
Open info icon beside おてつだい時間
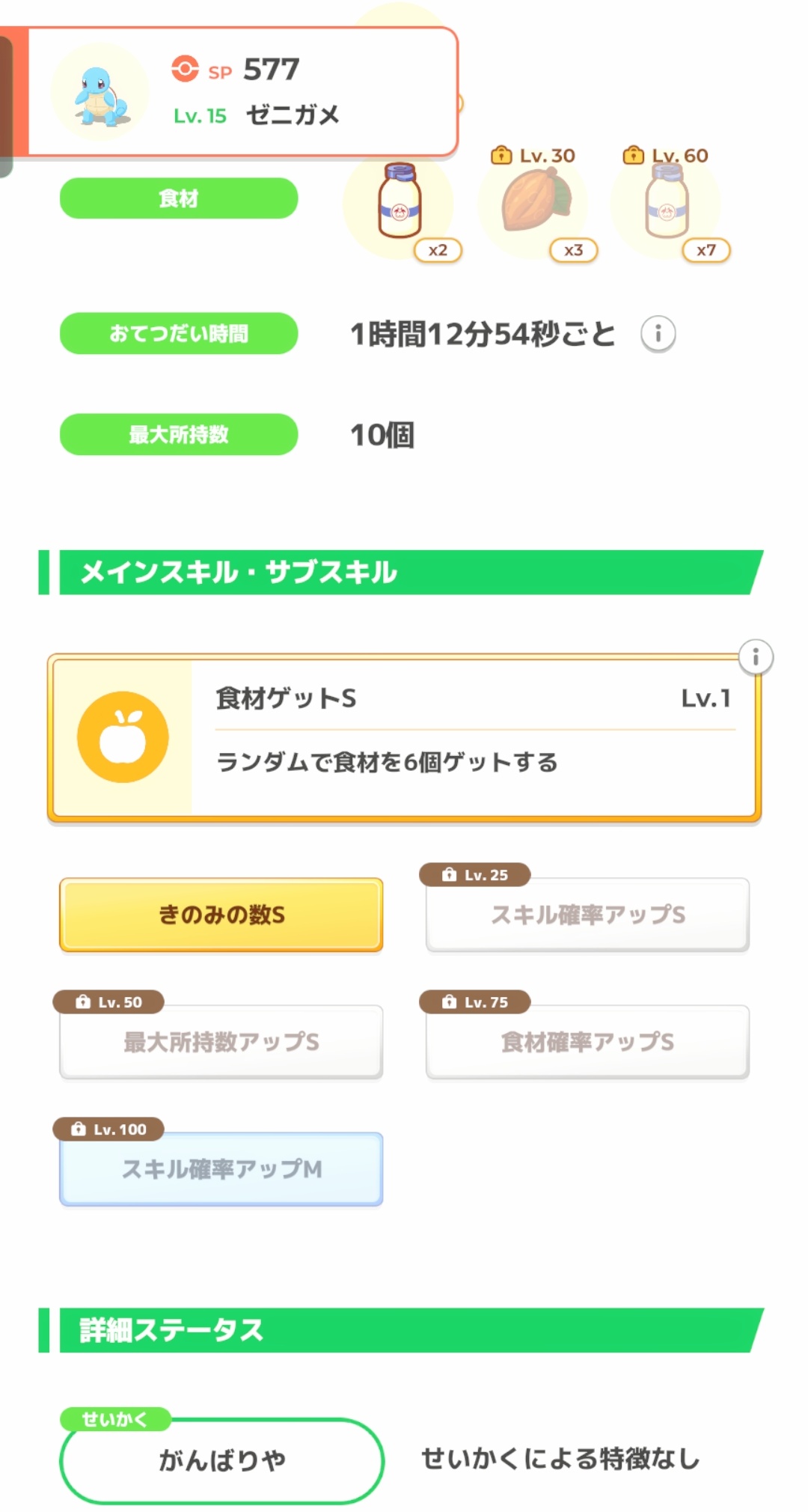click(658, 334)
